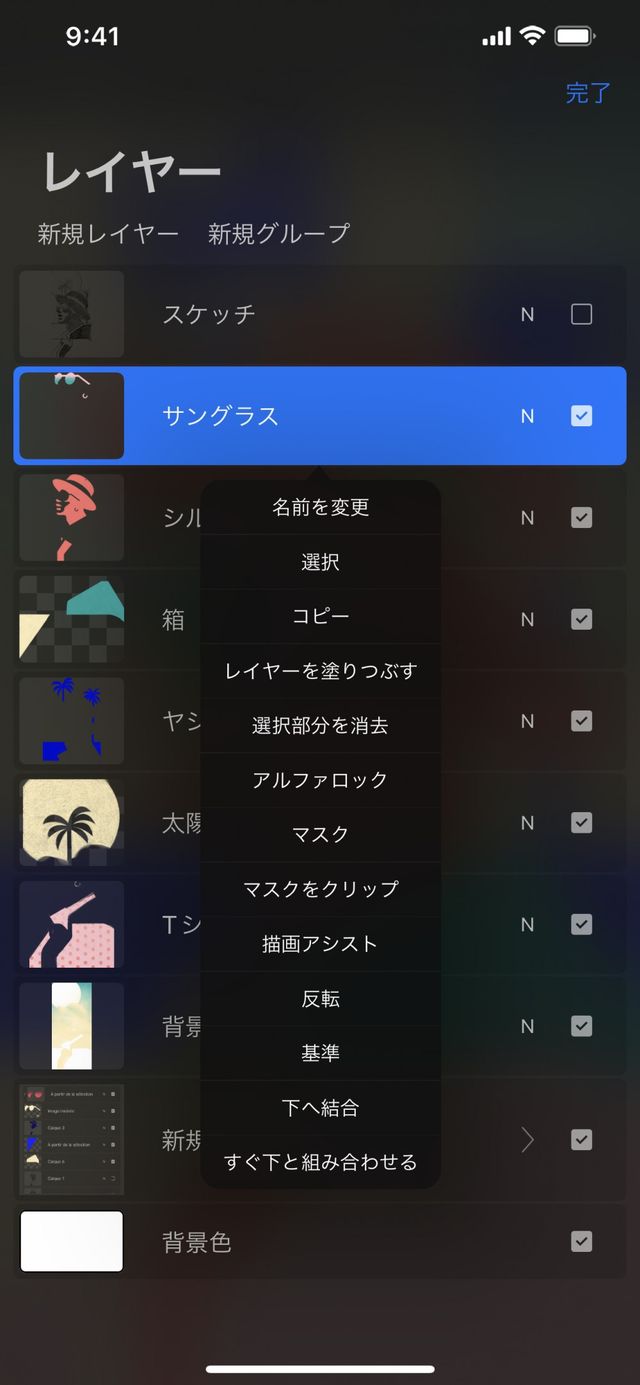Tap 反転 to invert the layer
The width and height of the screenshot is (640, 1385).
[x=320, y=999]
